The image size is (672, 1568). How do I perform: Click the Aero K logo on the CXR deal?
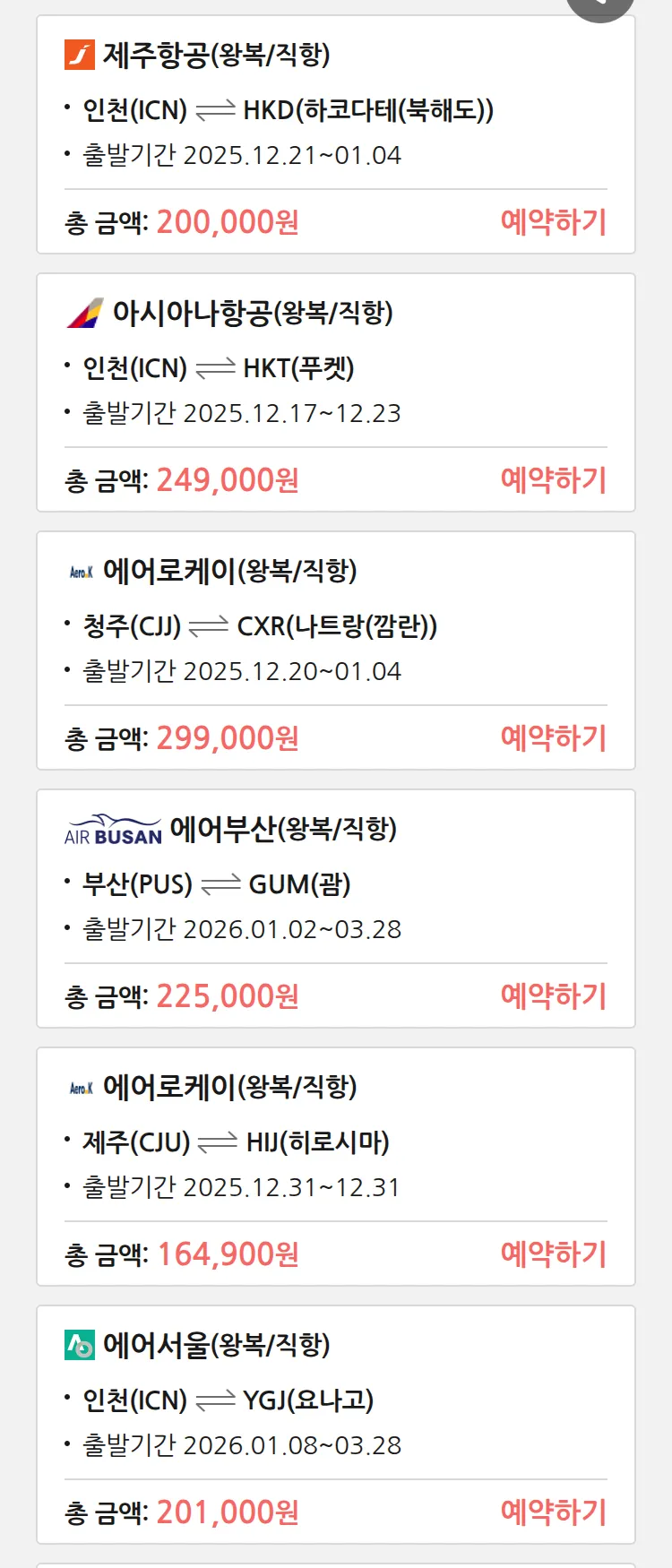(x=80, y=571)
